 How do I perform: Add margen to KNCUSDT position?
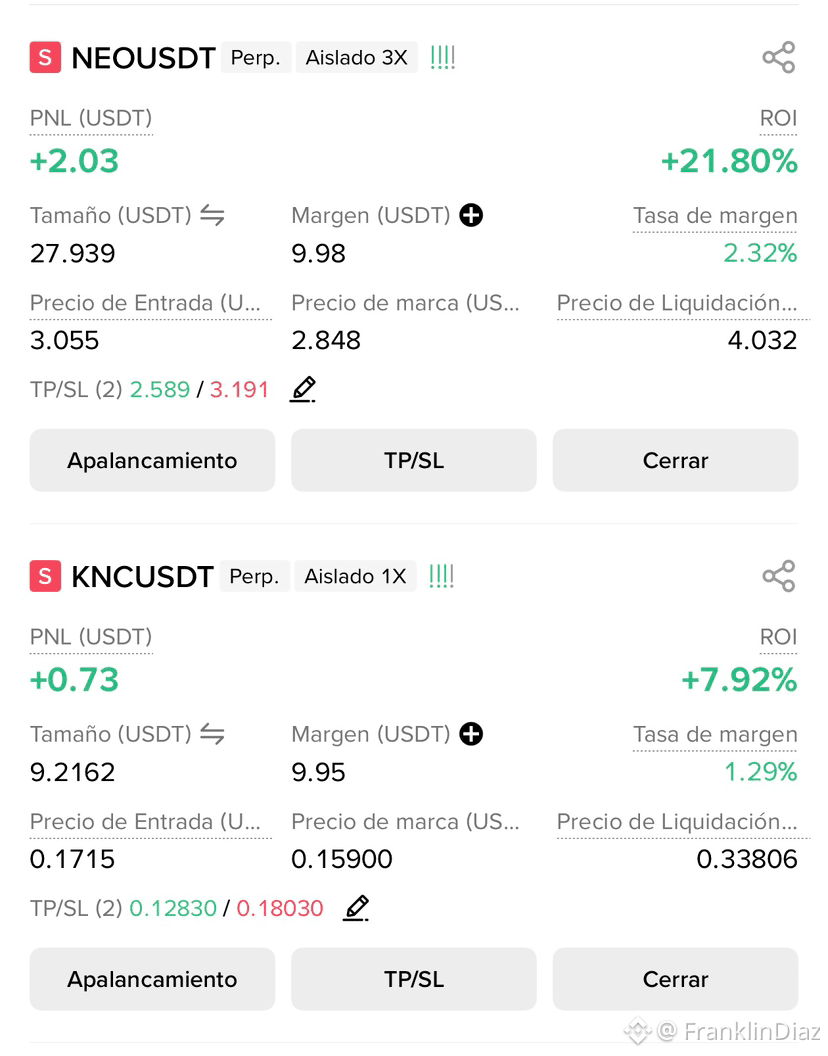[x=471, y=734]
